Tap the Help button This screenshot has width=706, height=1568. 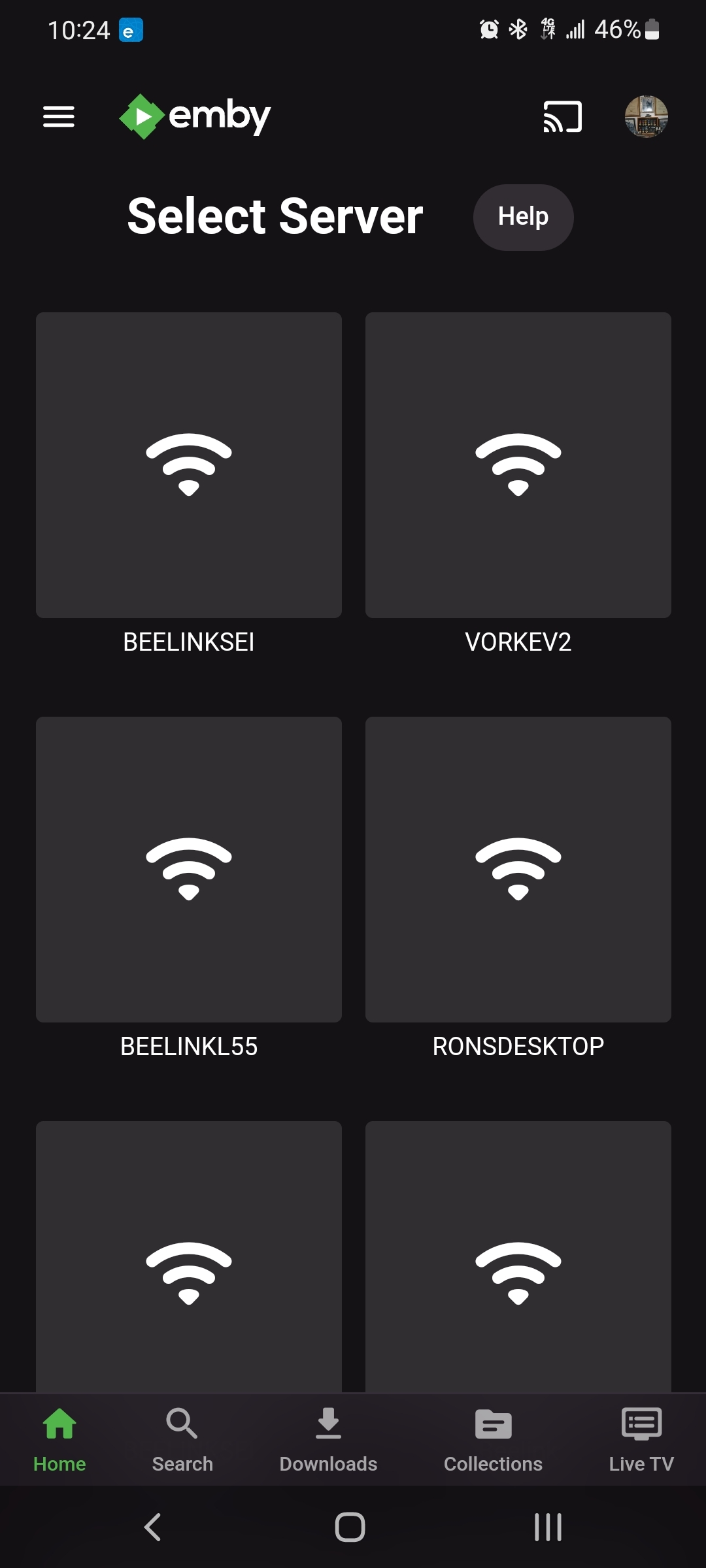(523, 217)
